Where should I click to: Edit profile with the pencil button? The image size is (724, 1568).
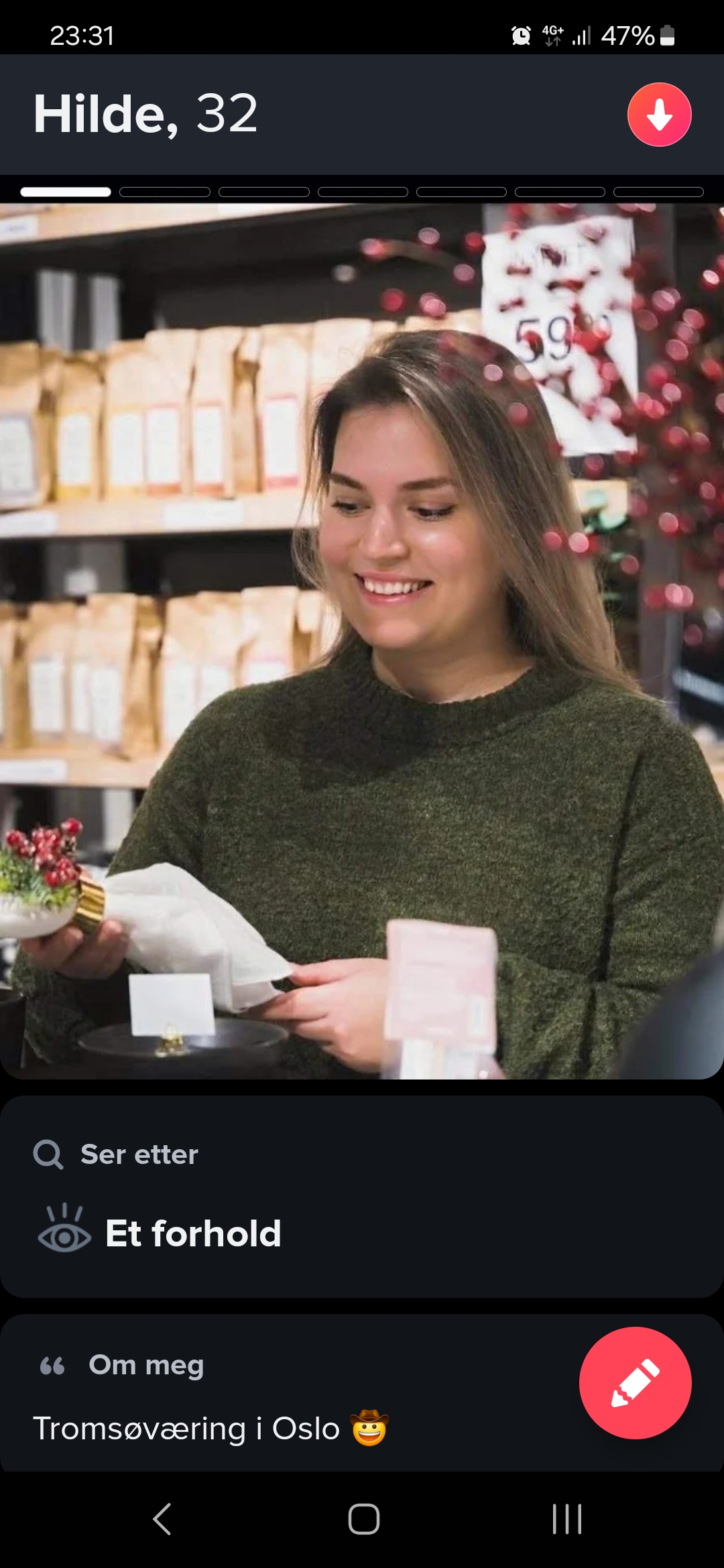(635, 1382)
